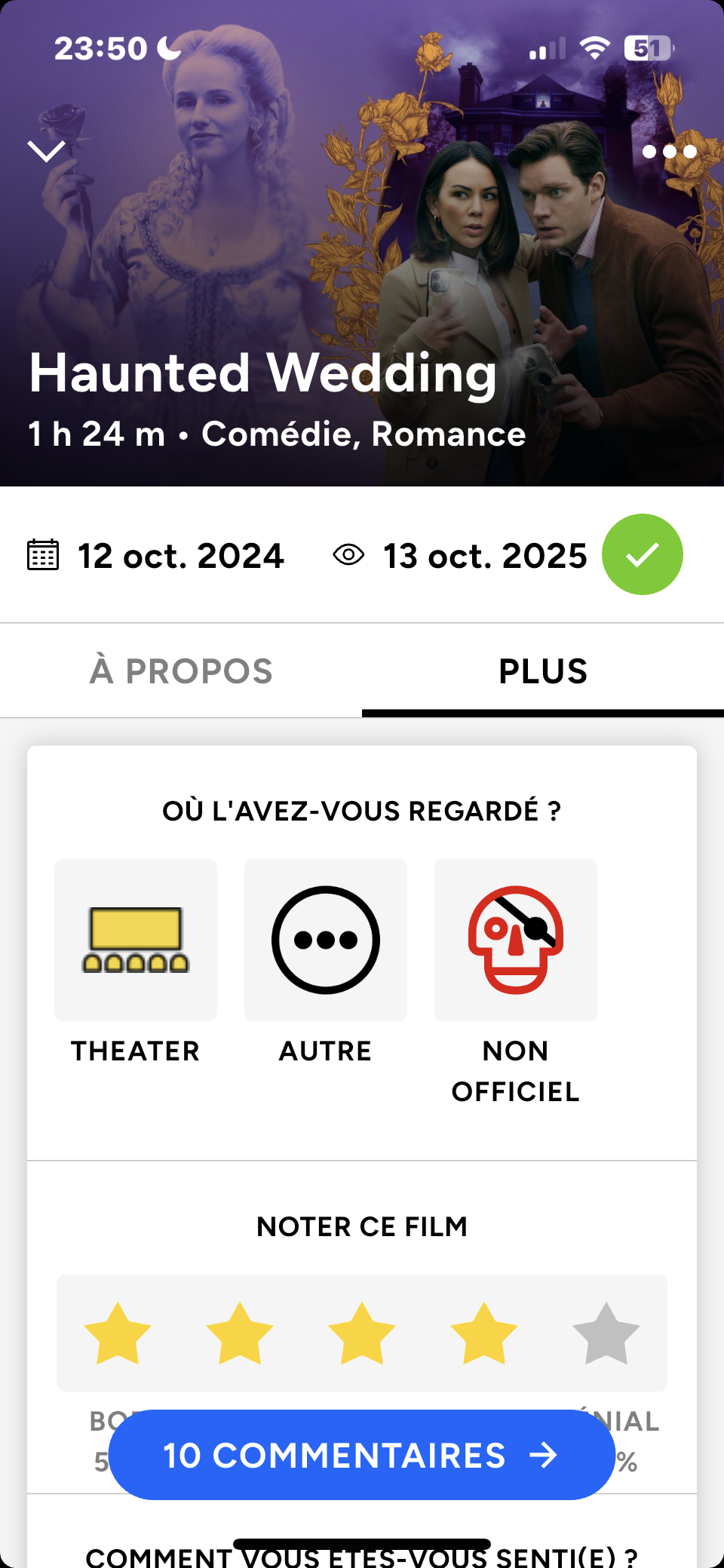Switch to the À PROPOS tab
The width and height of the screenshot is (724, 1568).
pos(181,671)
